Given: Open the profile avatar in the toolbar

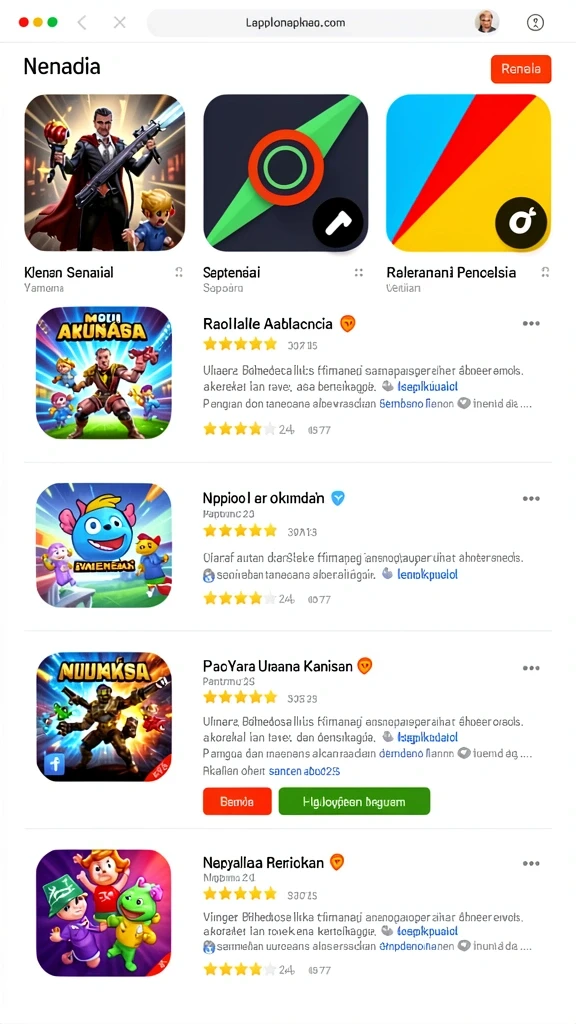Looking at the screenshot, I should click(487, 22).
